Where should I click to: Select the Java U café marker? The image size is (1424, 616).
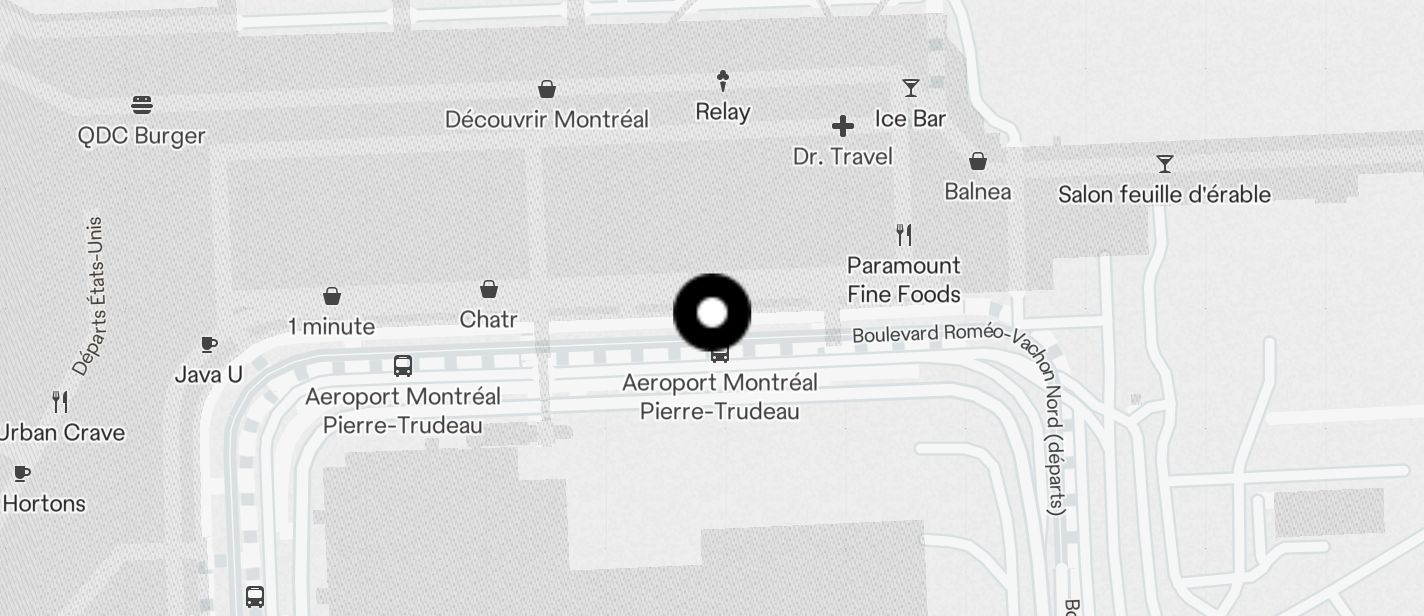(x=209, y=345)
